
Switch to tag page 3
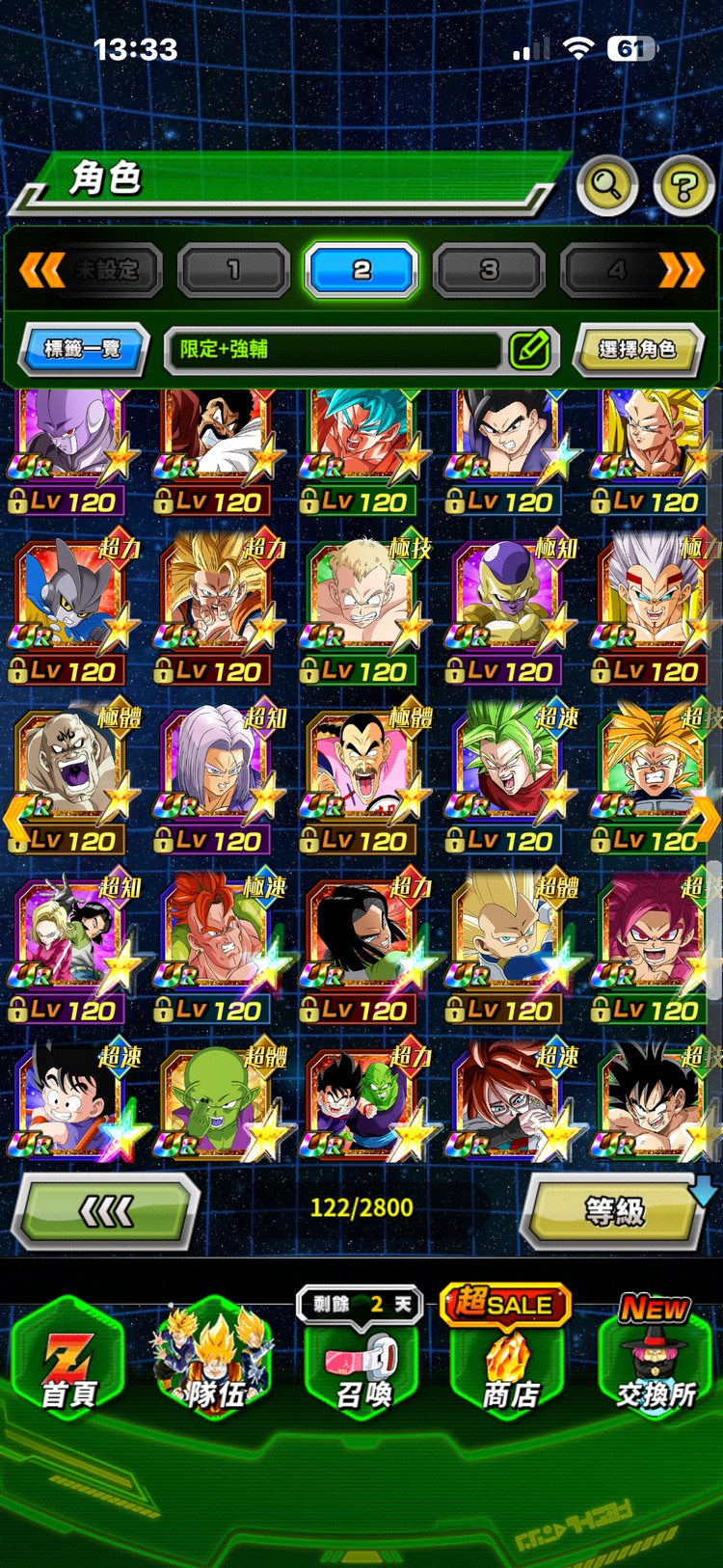click(x=489, y=270)
